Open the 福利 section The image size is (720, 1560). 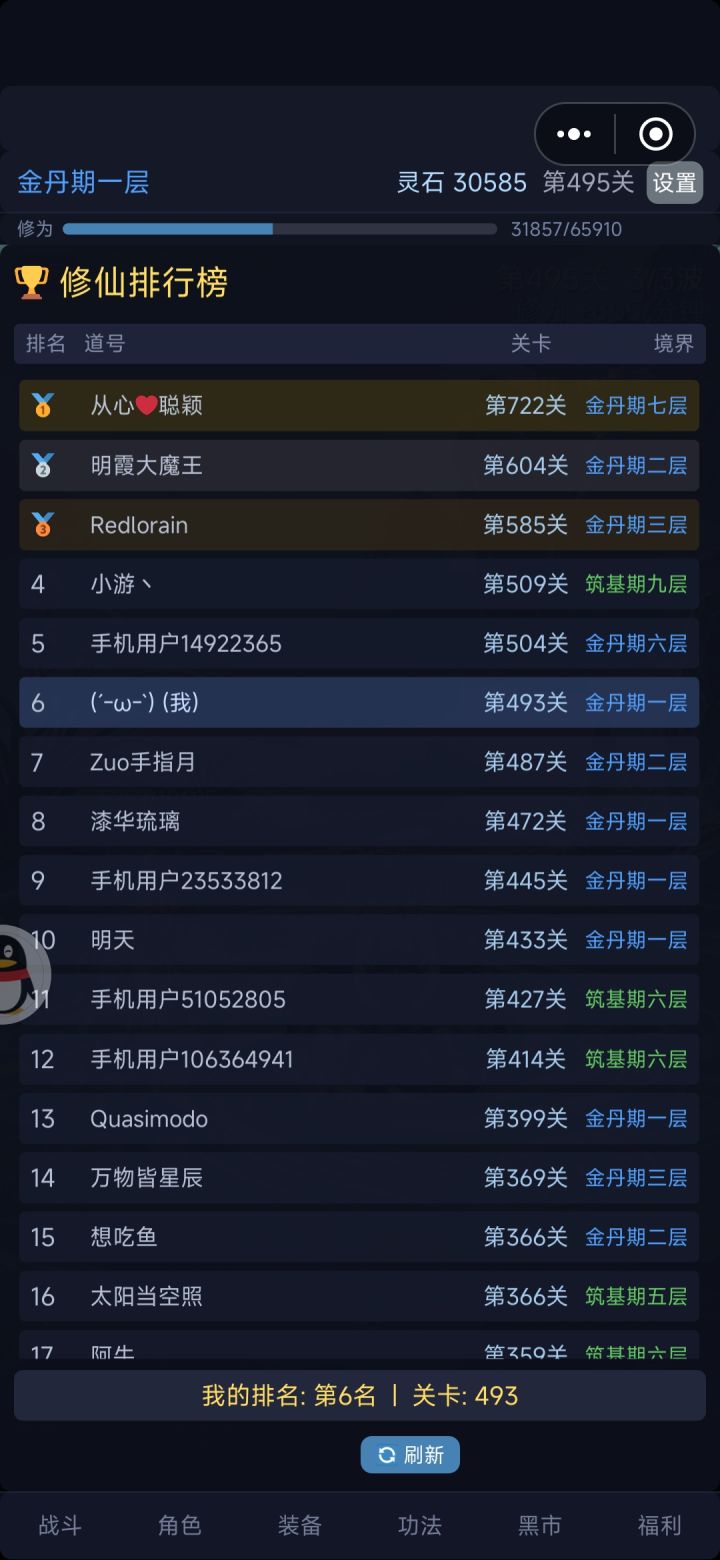tap(660, 1524)
